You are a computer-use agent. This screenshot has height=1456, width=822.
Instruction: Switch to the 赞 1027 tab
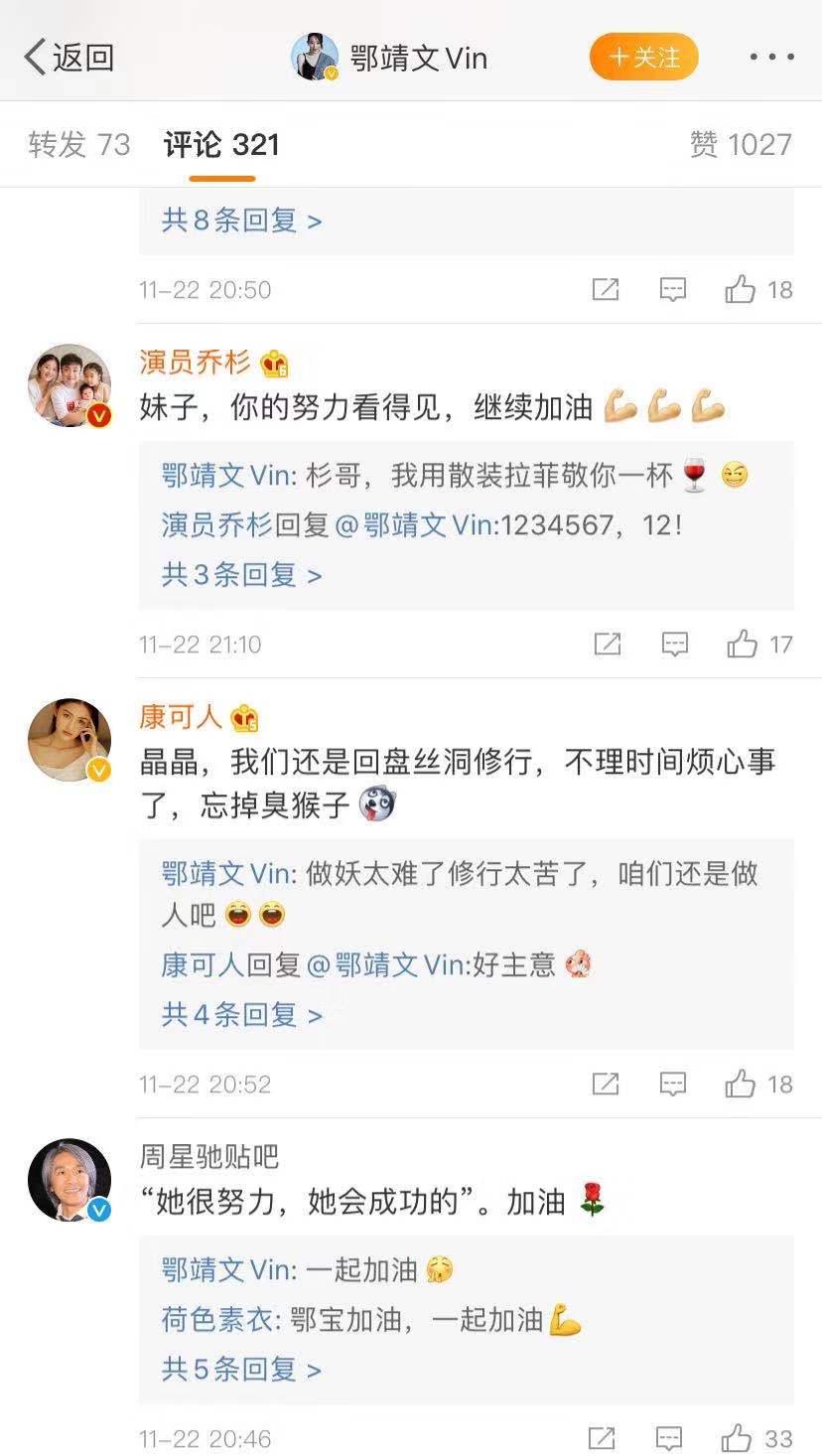click(x=741, y=145)
